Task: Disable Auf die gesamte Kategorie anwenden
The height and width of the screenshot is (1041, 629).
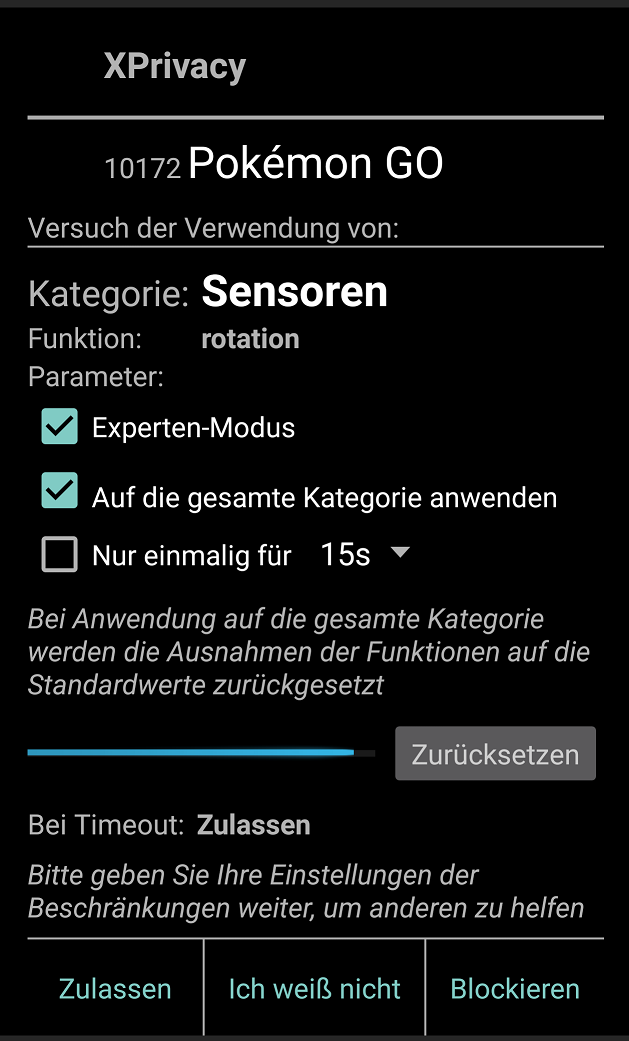Action: click(x=60, y=491)
